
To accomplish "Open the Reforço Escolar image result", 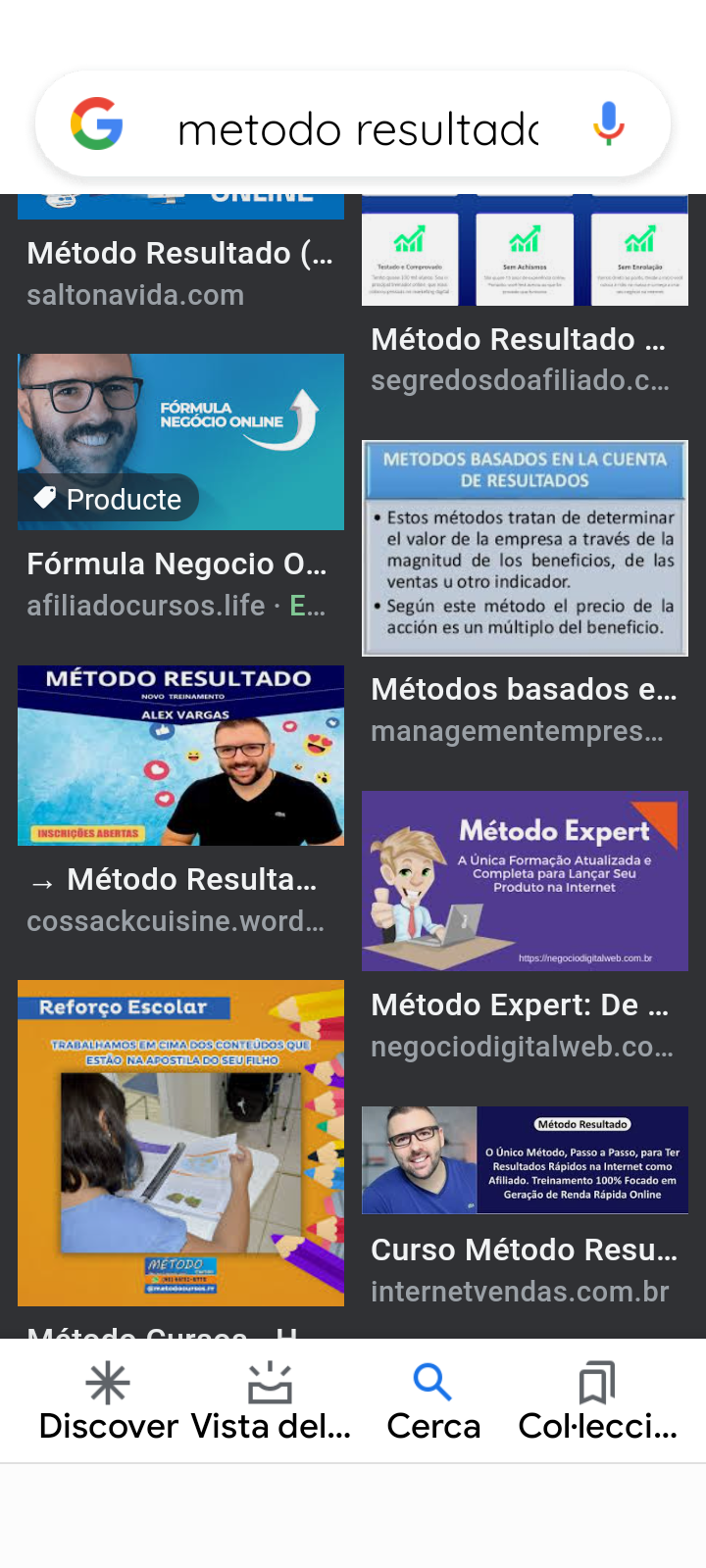I will point(180,1143).
